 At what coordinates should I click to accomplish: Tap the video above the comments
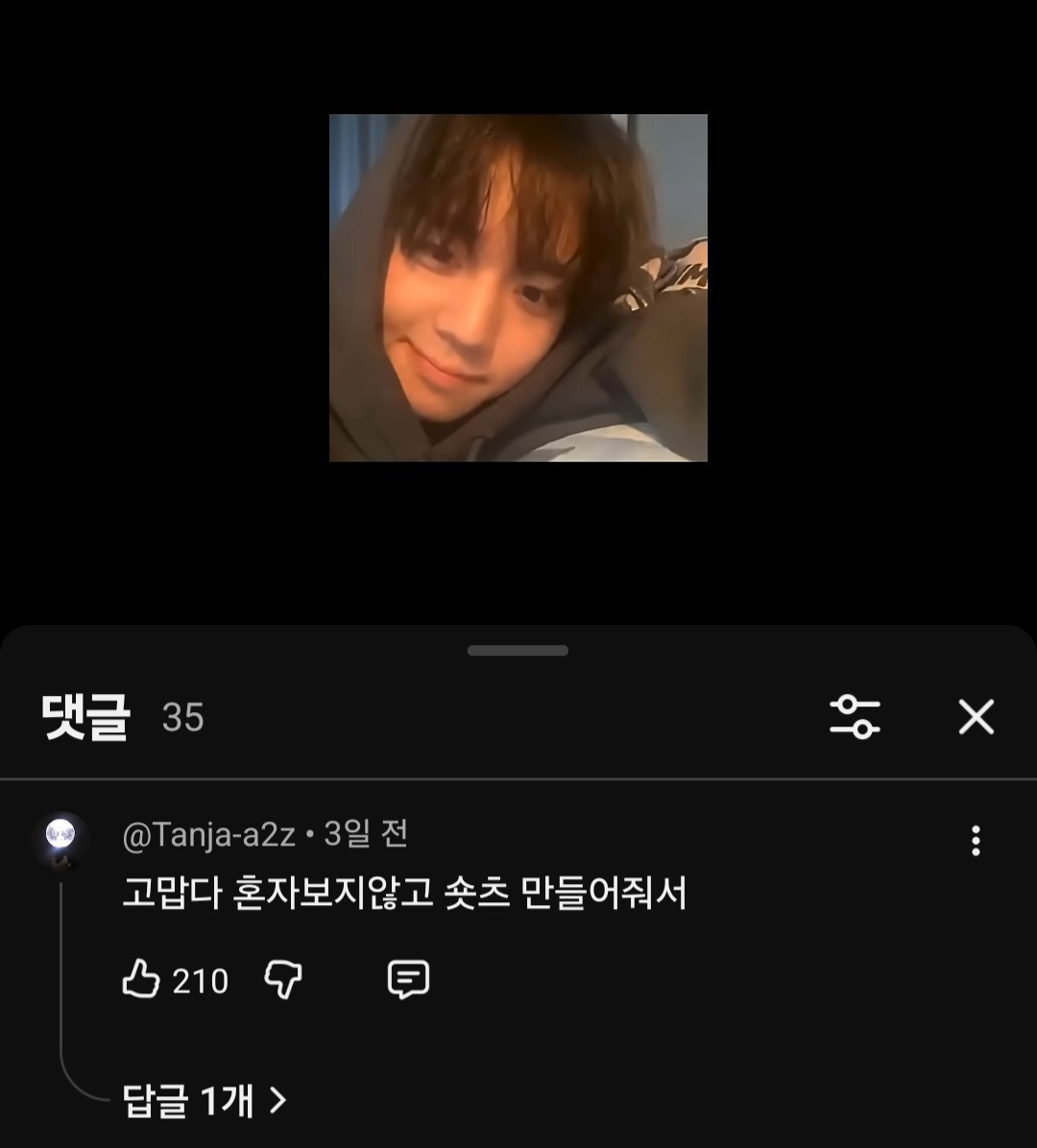(518, 288)
